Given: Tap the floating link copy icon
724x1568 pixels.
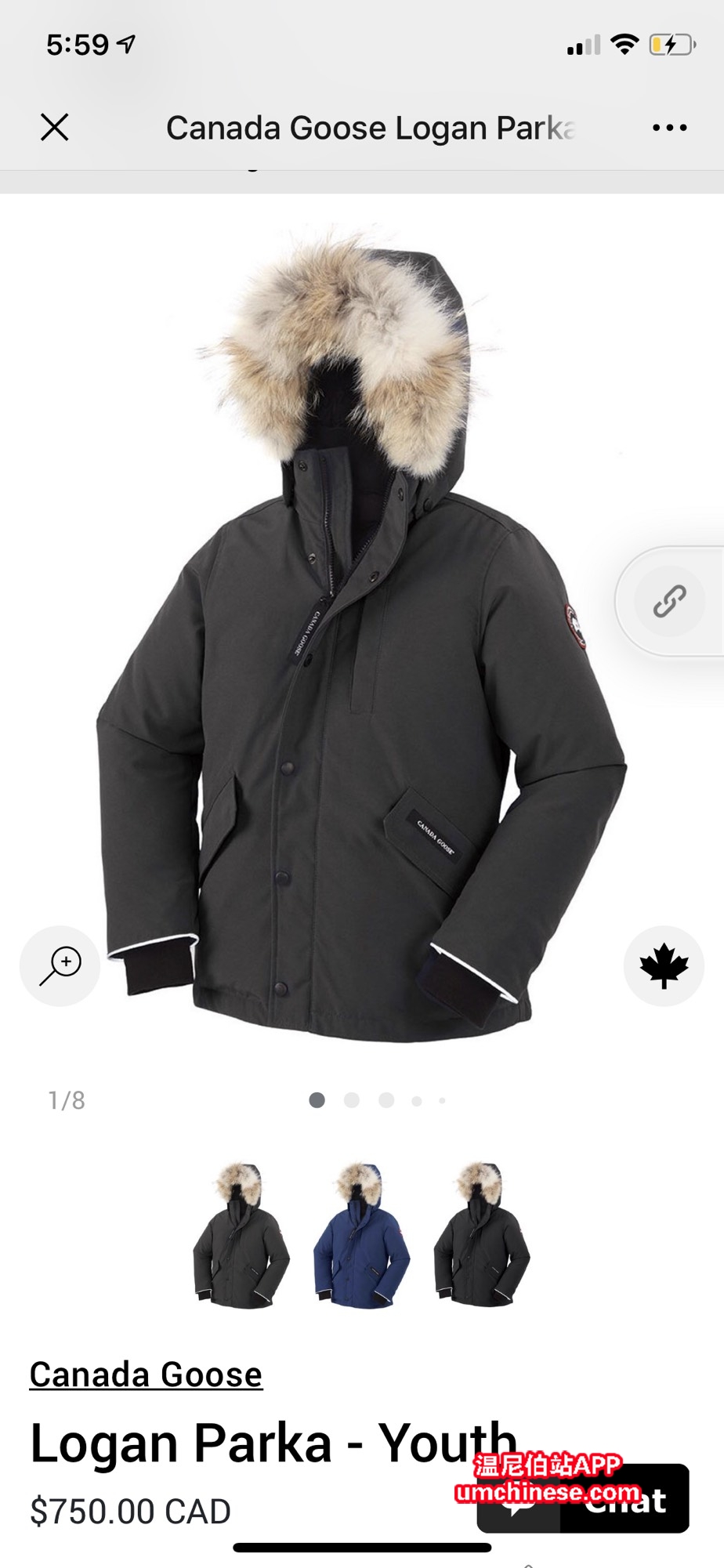Looking at the screenshot, I should click(669, 602).
